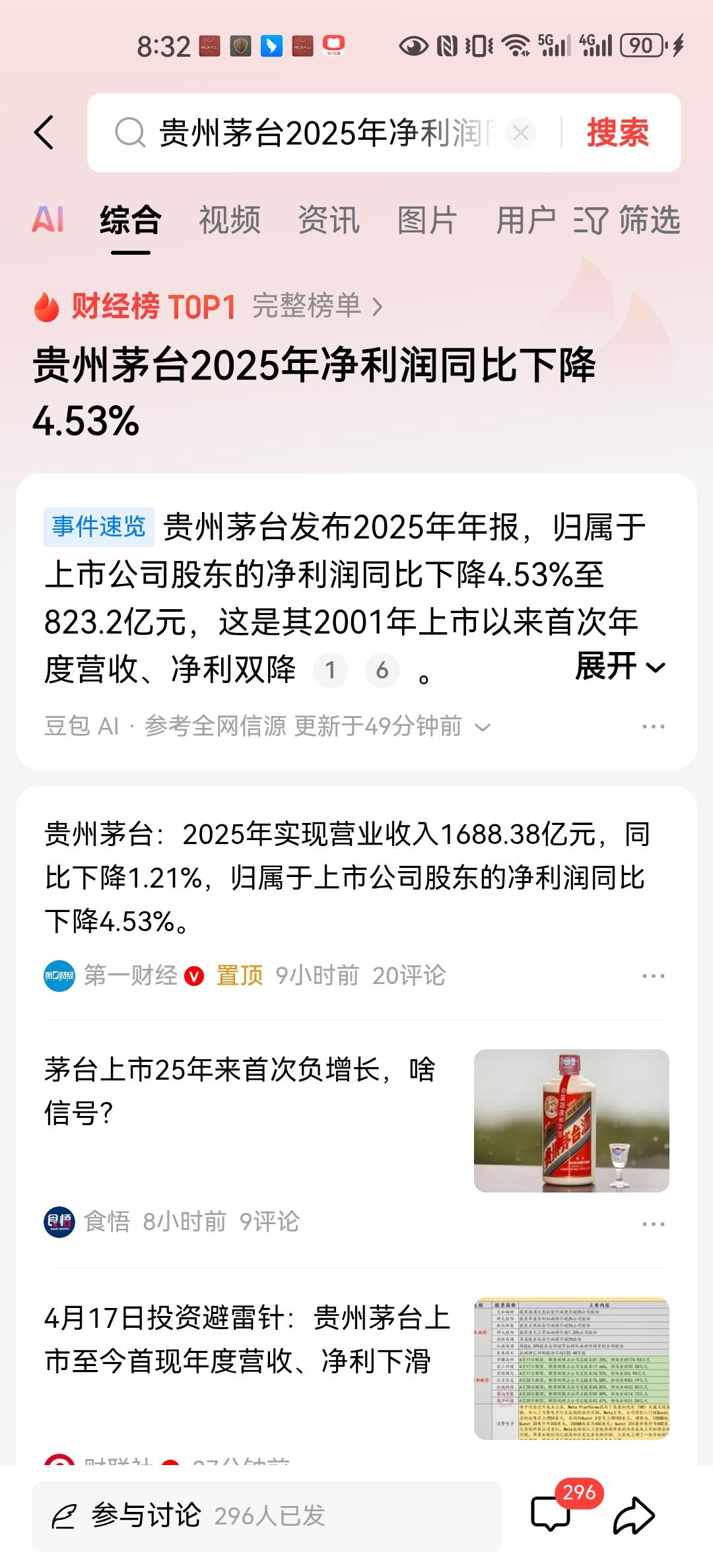This screenshot has width=713, height=1568.
Task: View the 完整榜单 full ranking list
Action: [x=317, y=306]
